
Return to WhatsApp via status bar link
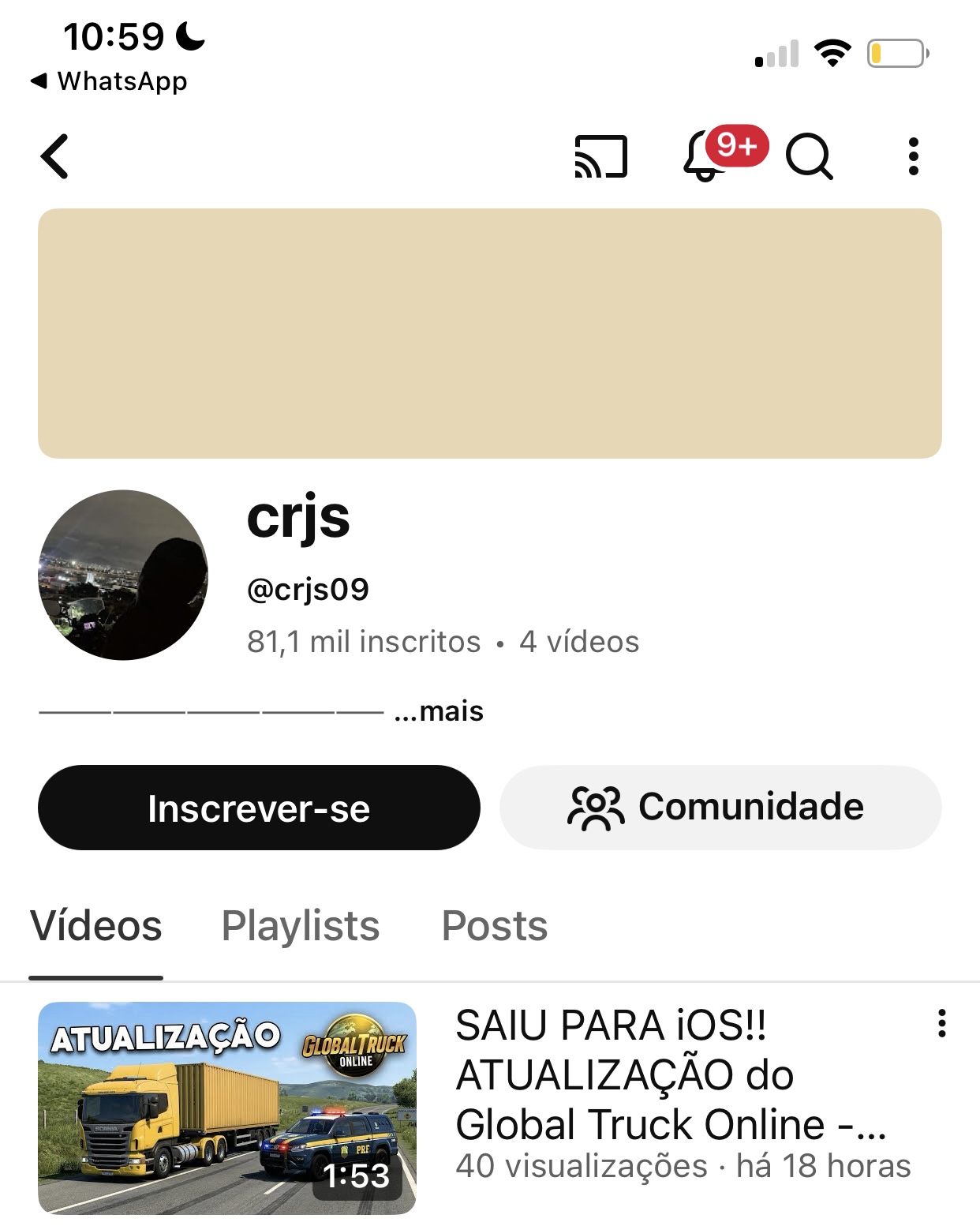(109, 81)
